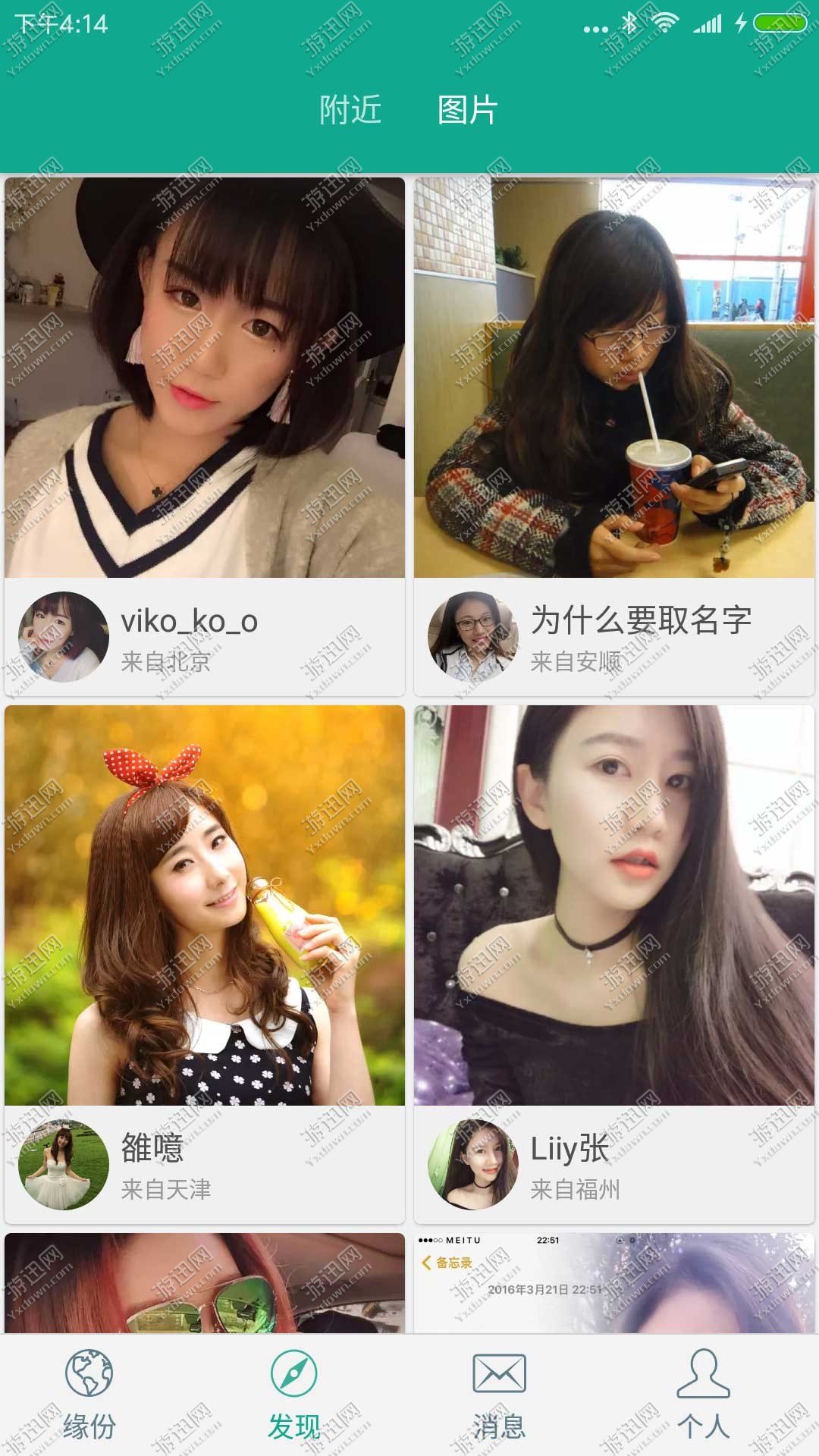
Task: Open 雒噫's profile avatar
Action: click(x=64, y=1165)
